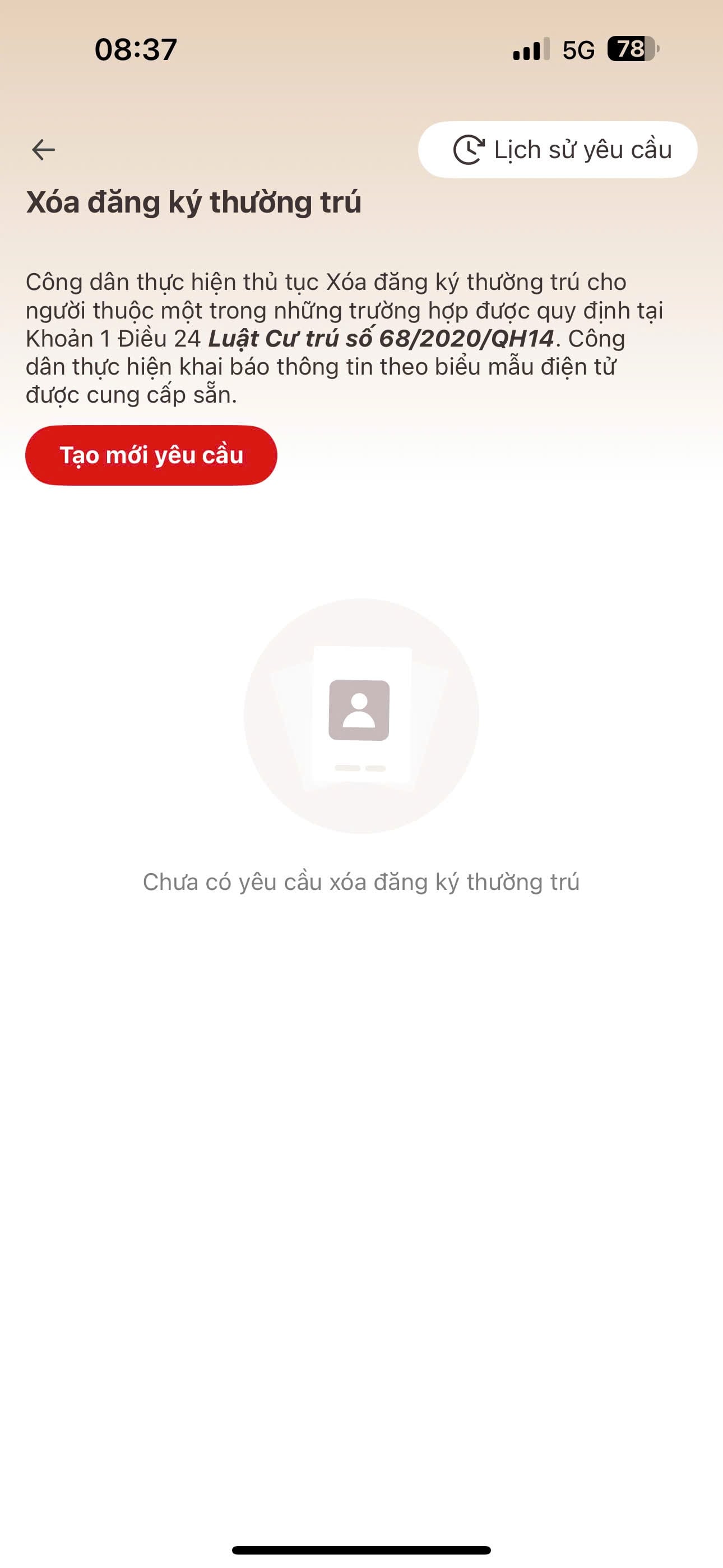
Task: Select the Xóa đăng ký thường trú title
Action: [x=193, y=201]
